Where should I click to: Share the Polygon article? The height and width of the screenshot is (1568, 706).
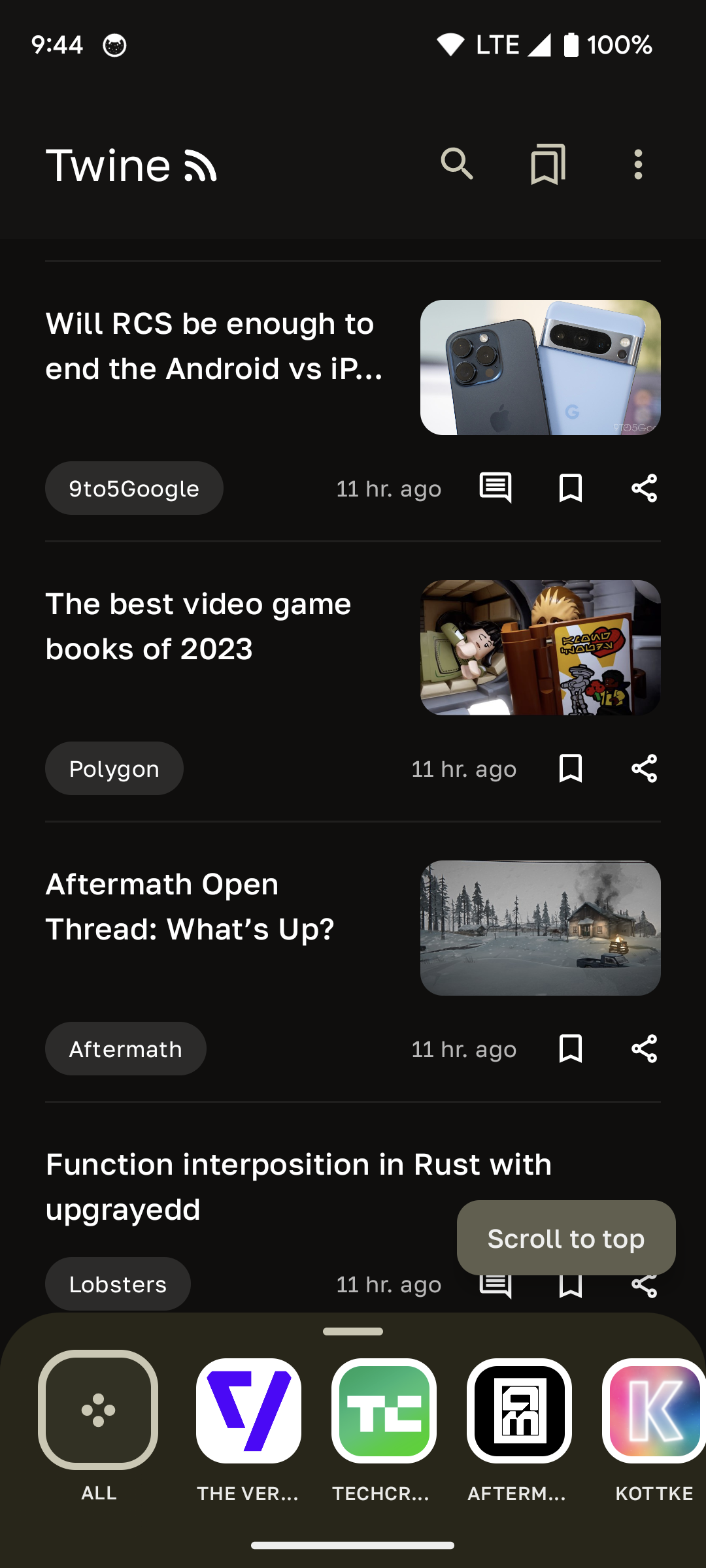pos(644,768)
